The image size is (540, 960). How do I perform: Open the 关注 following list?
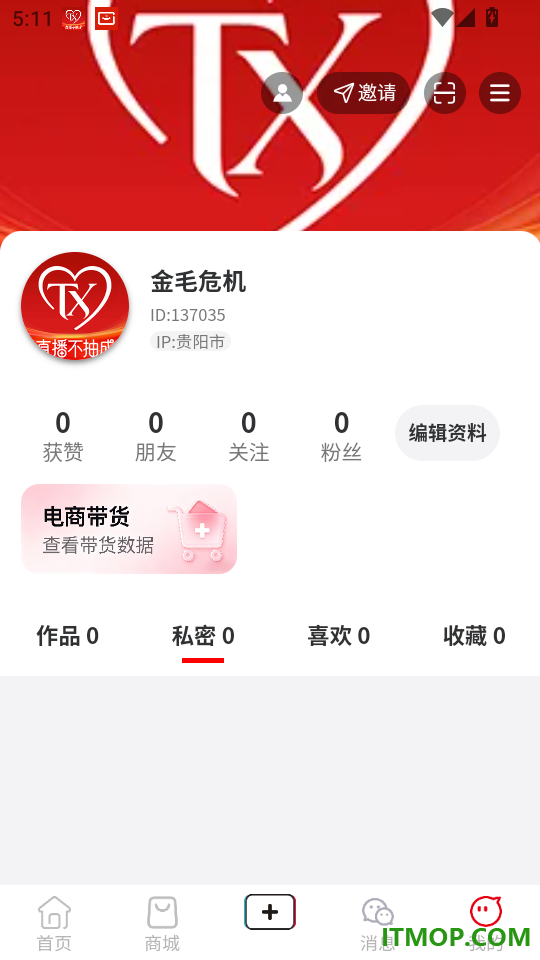point(249,437)
